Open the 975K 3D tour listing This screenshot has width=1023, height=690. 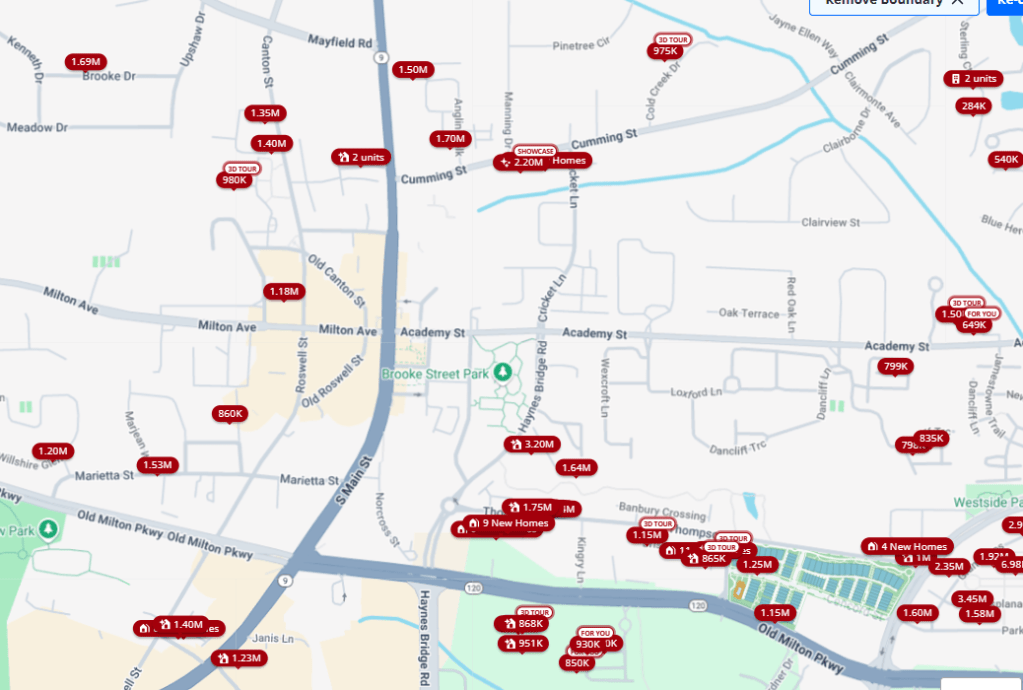(667, 51)
